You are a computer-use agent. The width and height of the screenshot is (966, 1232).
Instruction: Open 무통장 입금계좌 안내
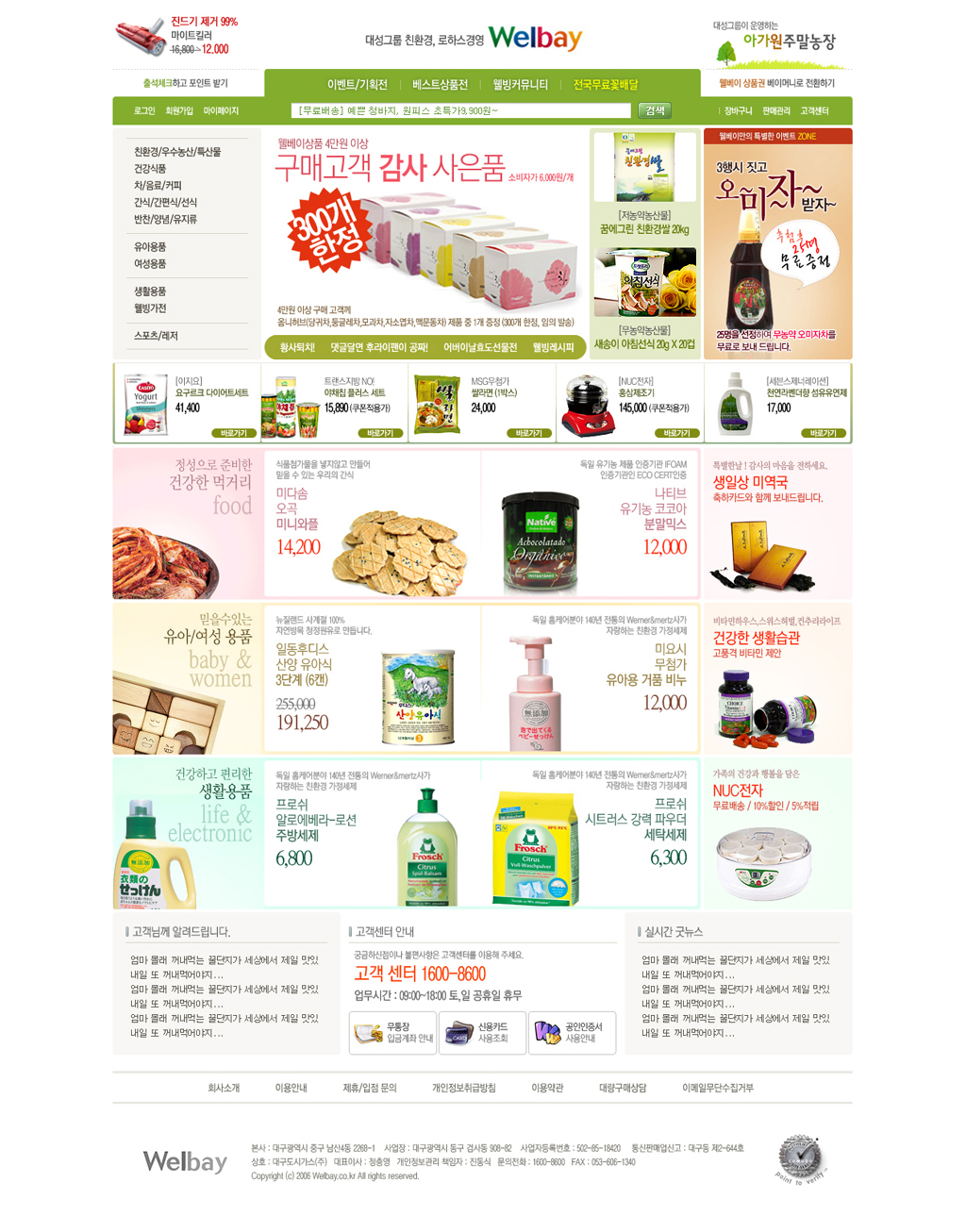point(392,1032)
